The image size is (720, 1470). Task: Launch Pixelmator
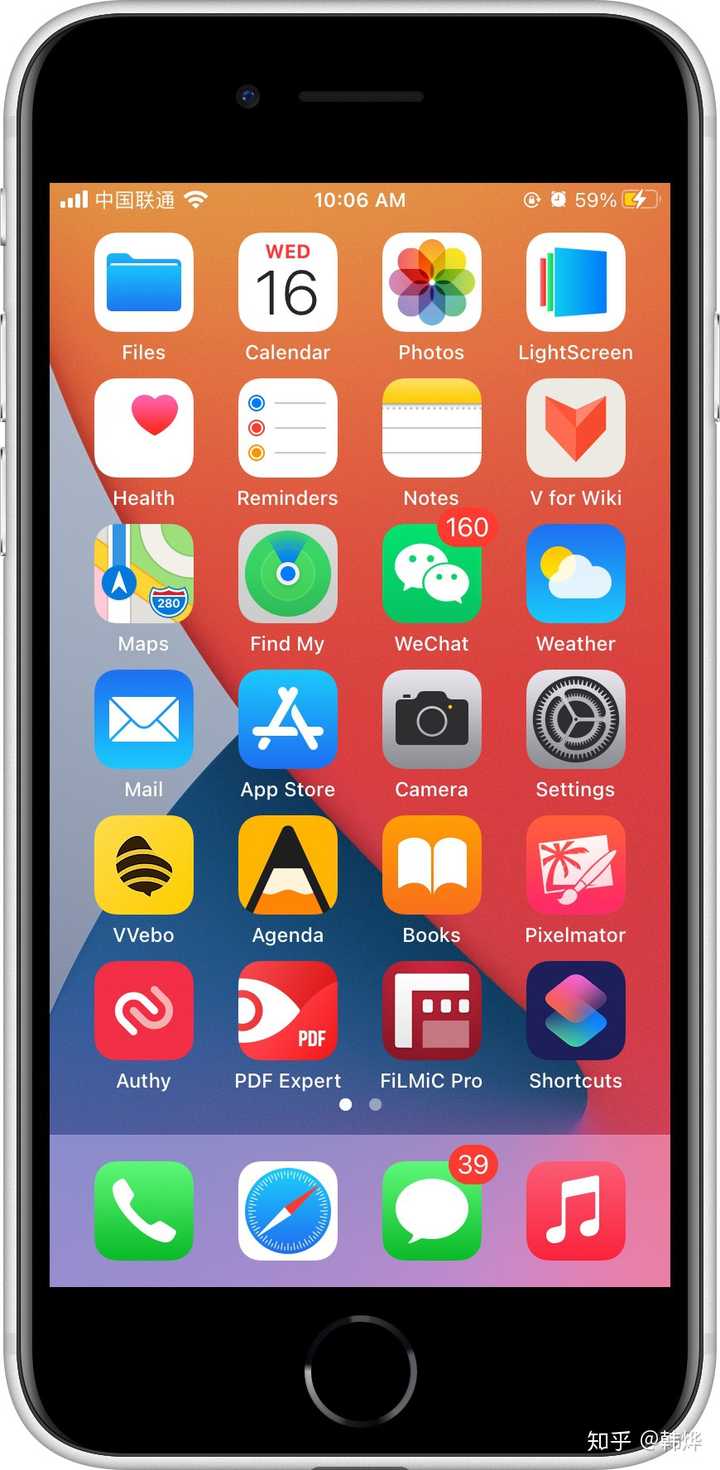(576, 865)
